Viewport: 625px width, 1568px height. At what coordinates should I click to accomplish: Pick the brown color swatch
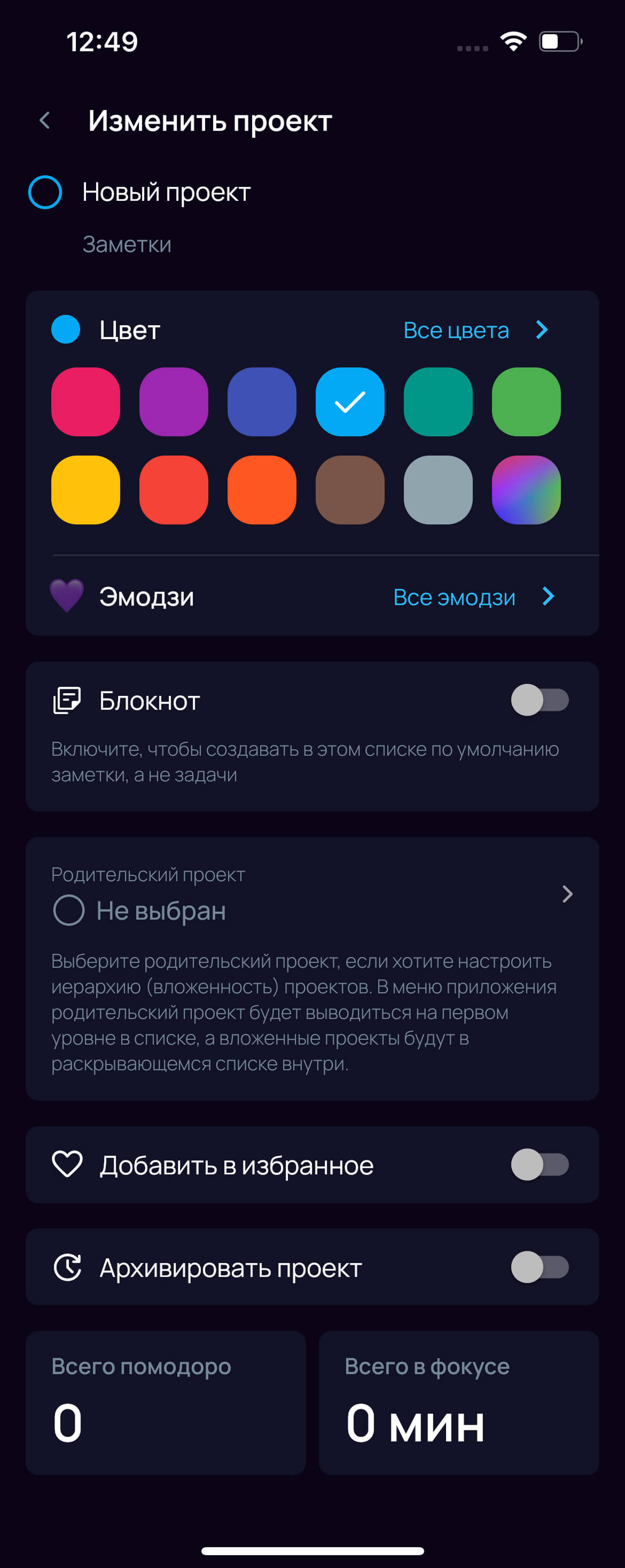click(350, 489)
